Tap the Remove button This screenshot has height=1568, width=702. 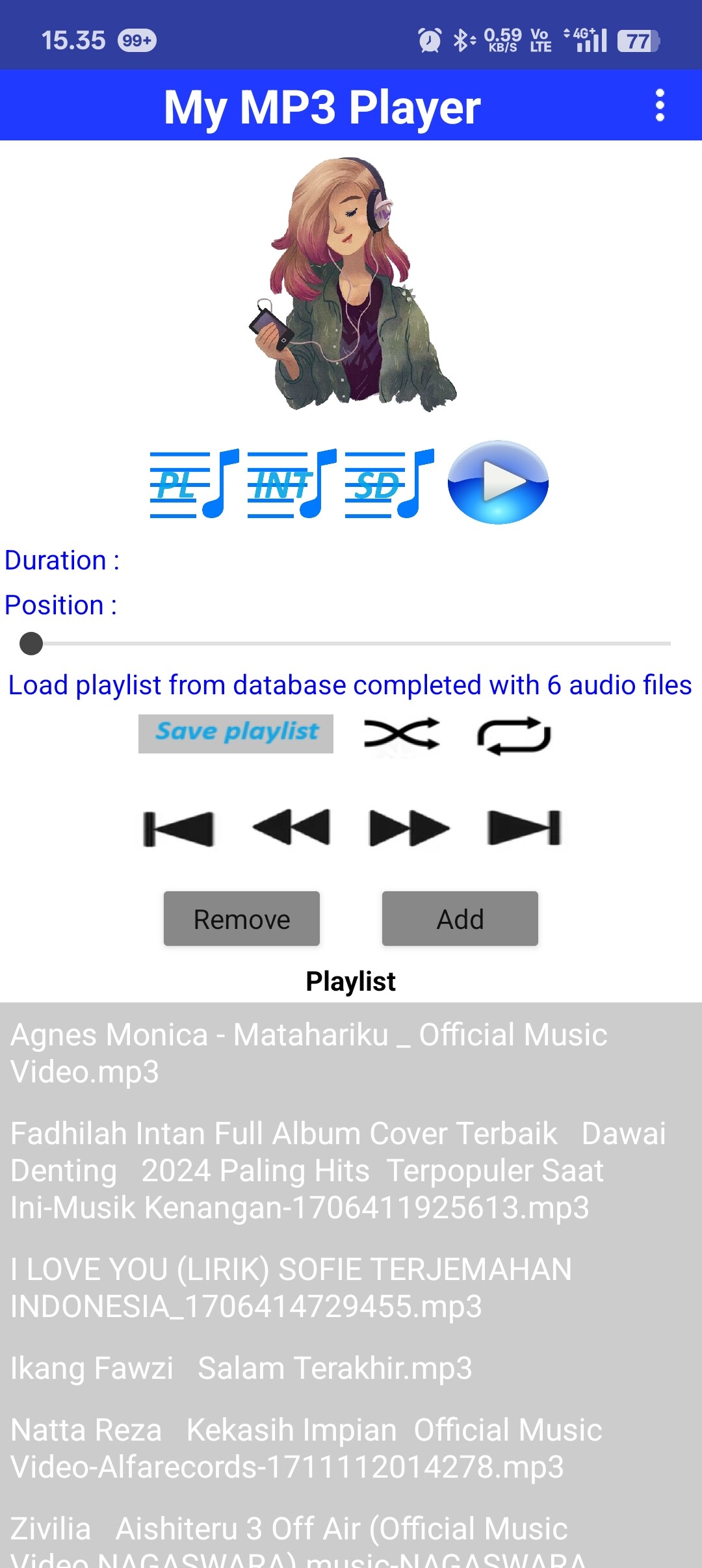242,919
